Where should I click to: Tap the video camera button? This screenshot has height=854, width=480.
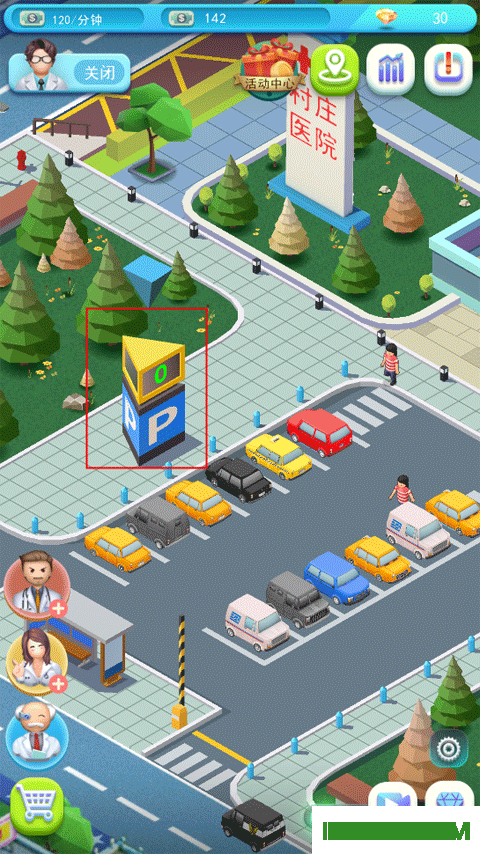(392, 795)
